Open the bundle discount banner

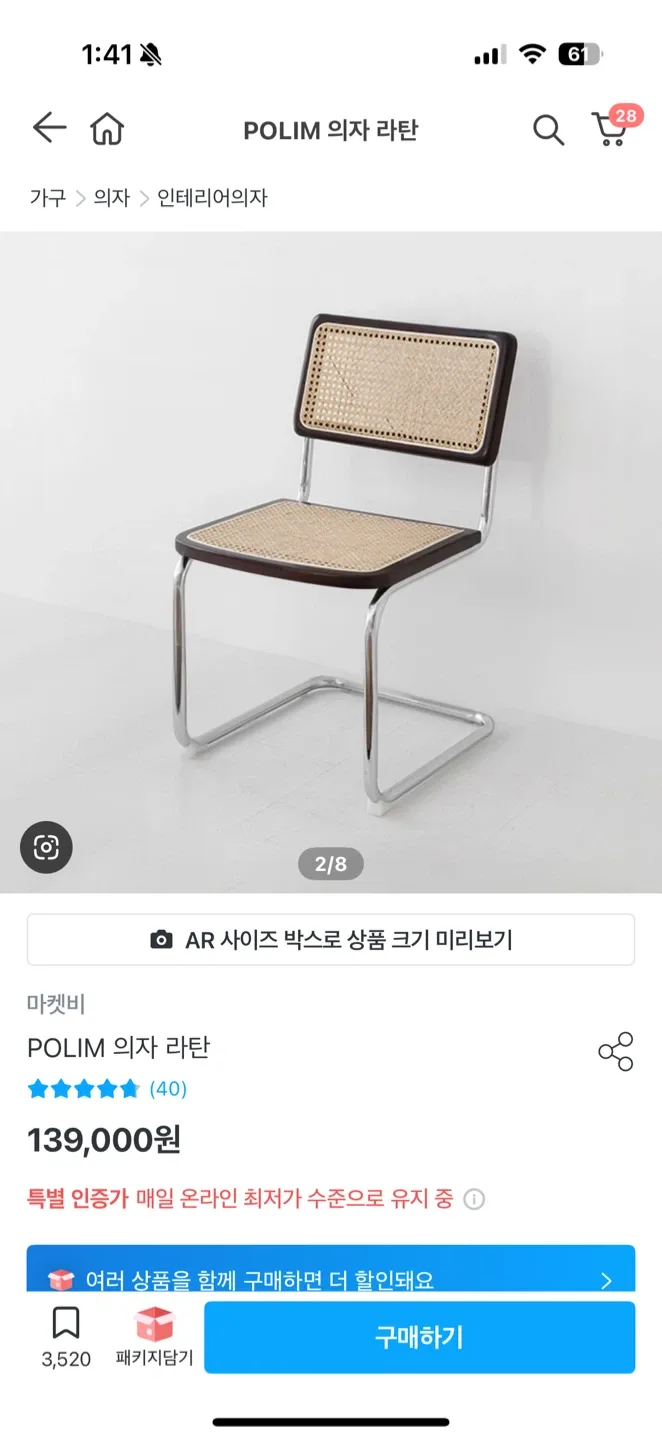(x=331, y=1280)
